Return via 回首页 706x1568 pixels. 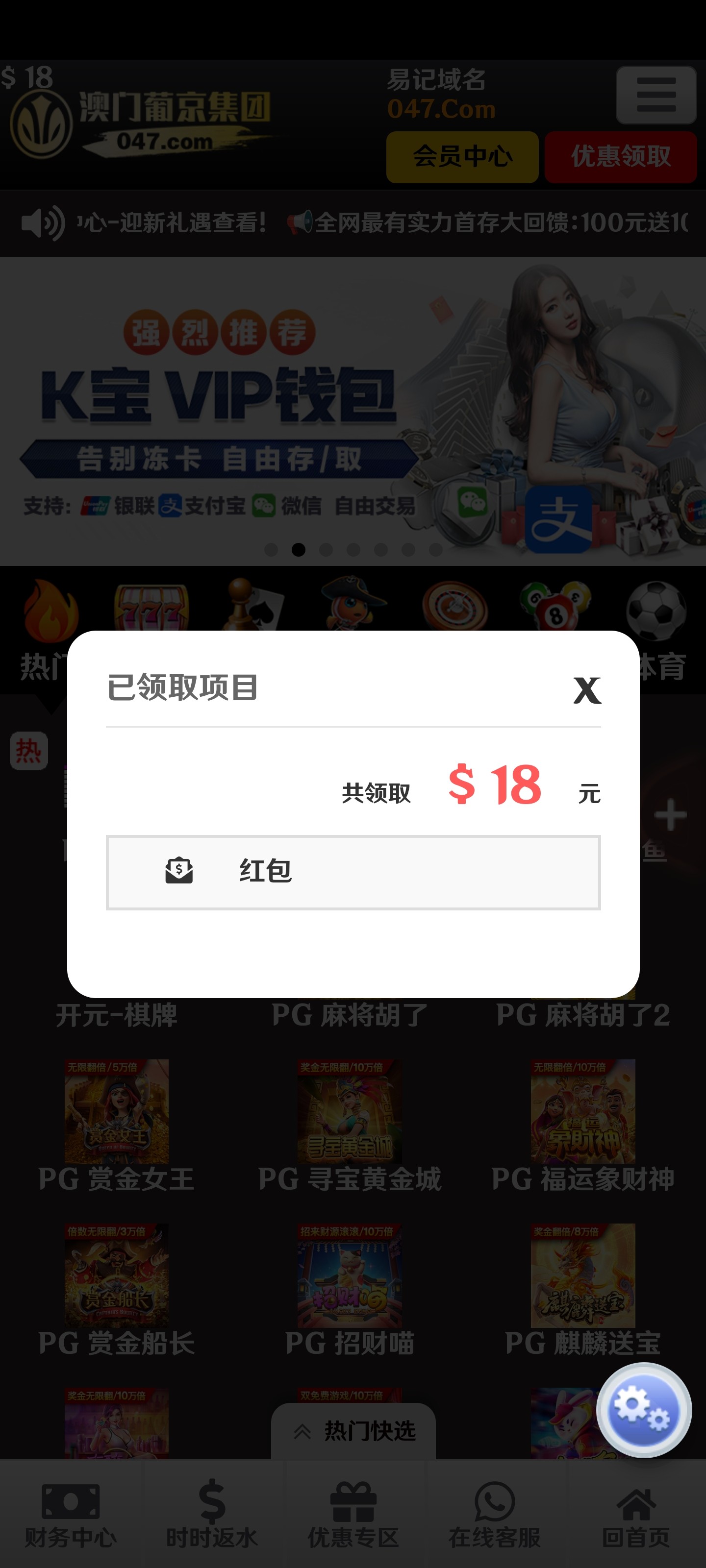point(635,1515)
